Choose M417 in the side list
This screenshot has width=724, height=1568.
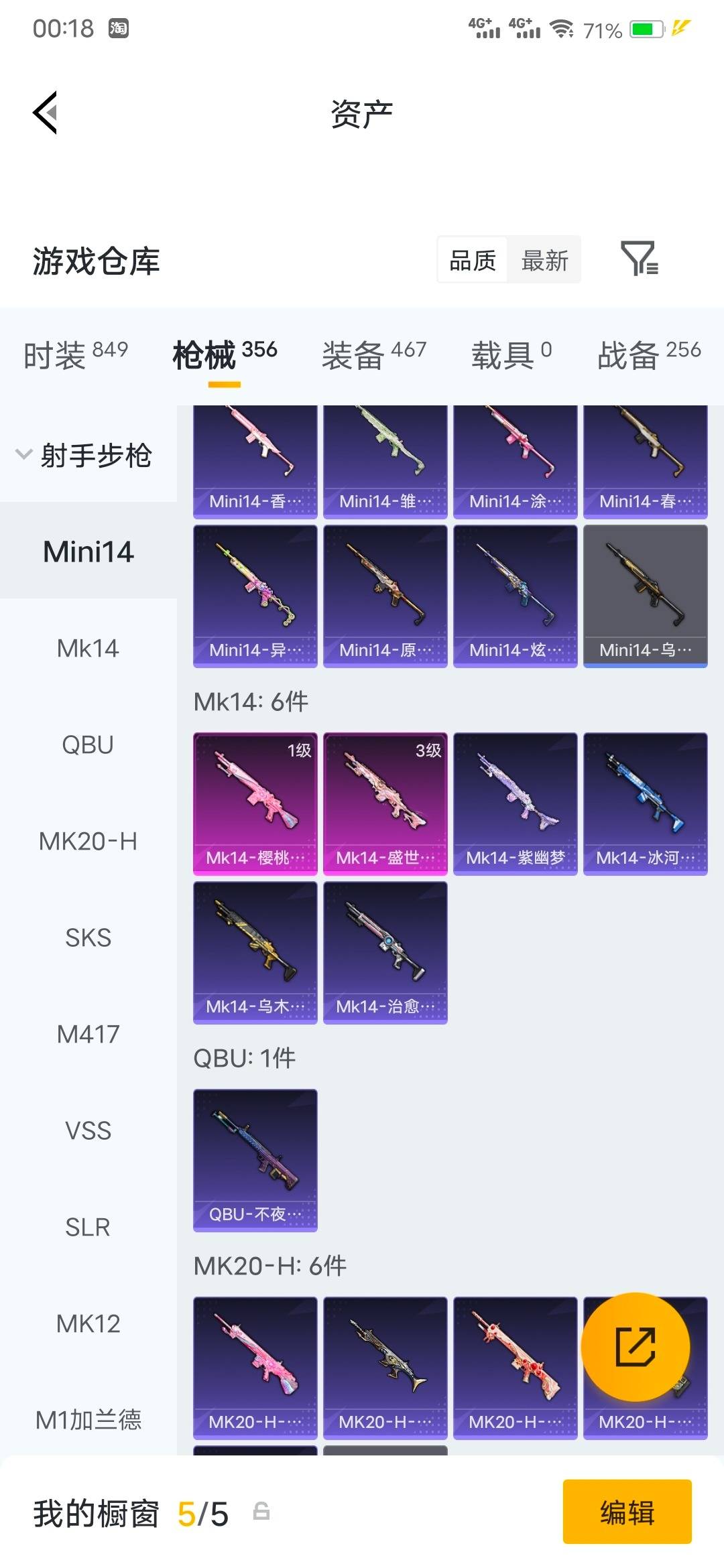click(88, 1034)
